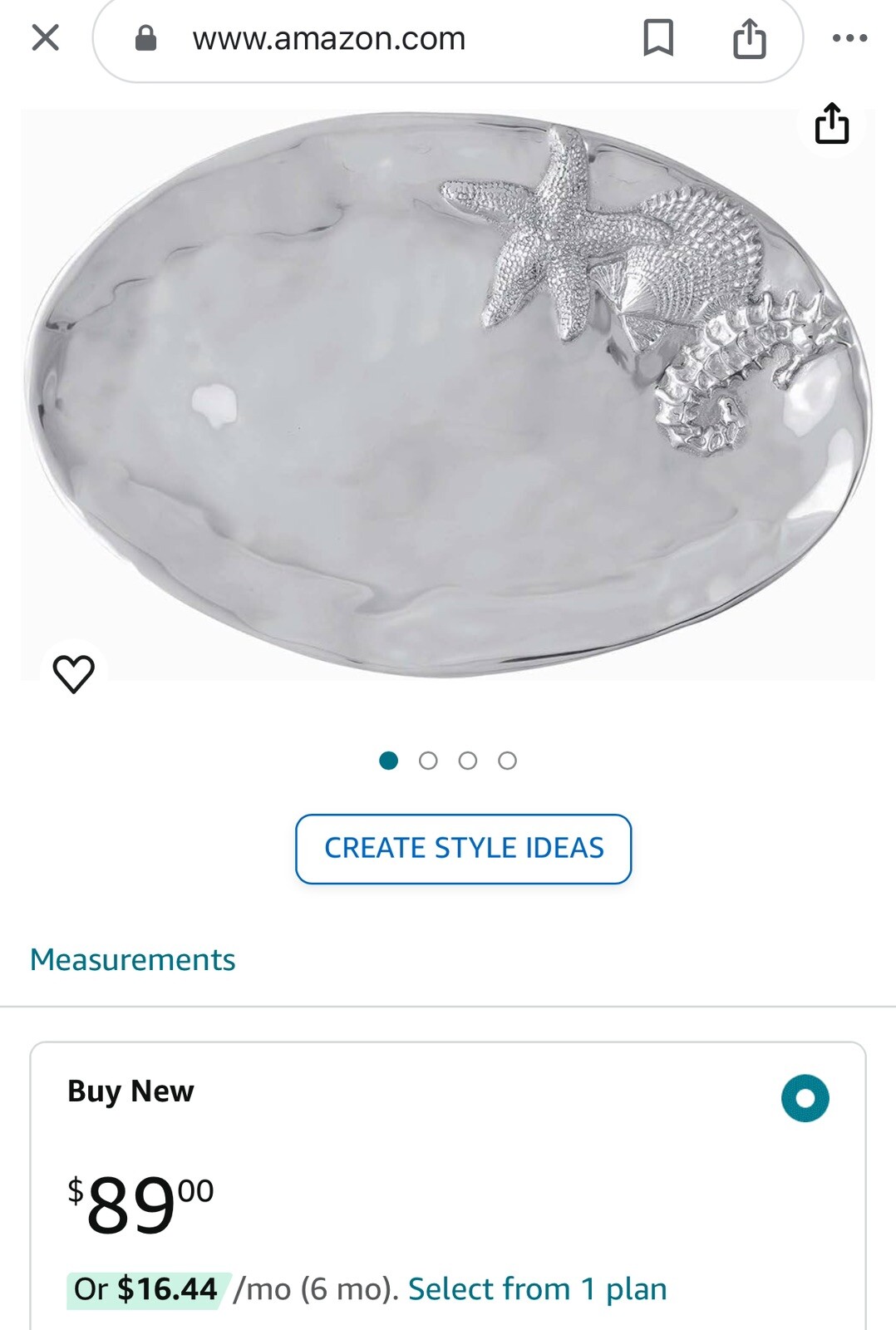The image size is (896, 1330).
Task: Select the Buy New radio option
Action: [805, 1098]
